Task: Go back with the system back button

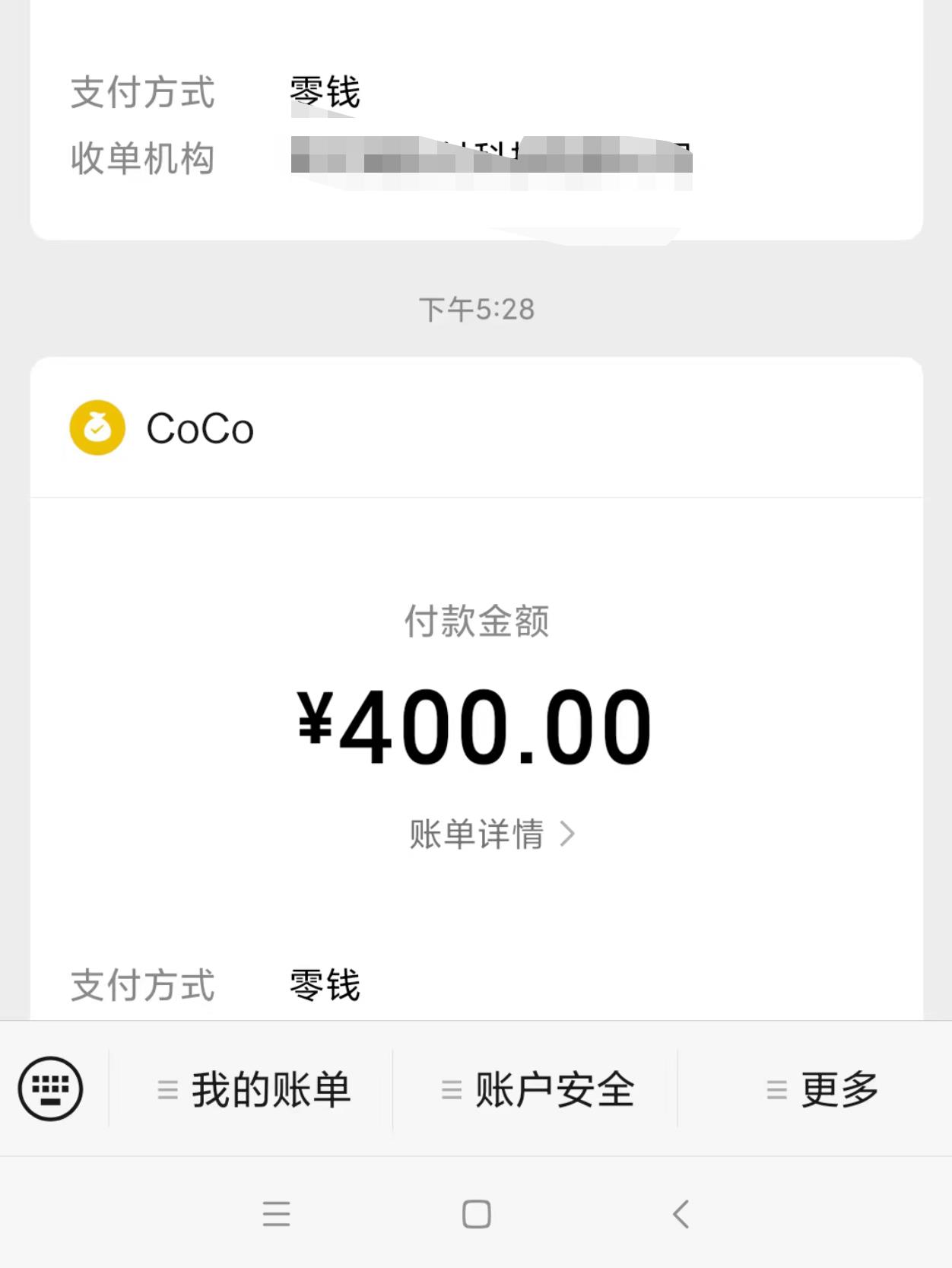Action: [x=681, y=1214]
